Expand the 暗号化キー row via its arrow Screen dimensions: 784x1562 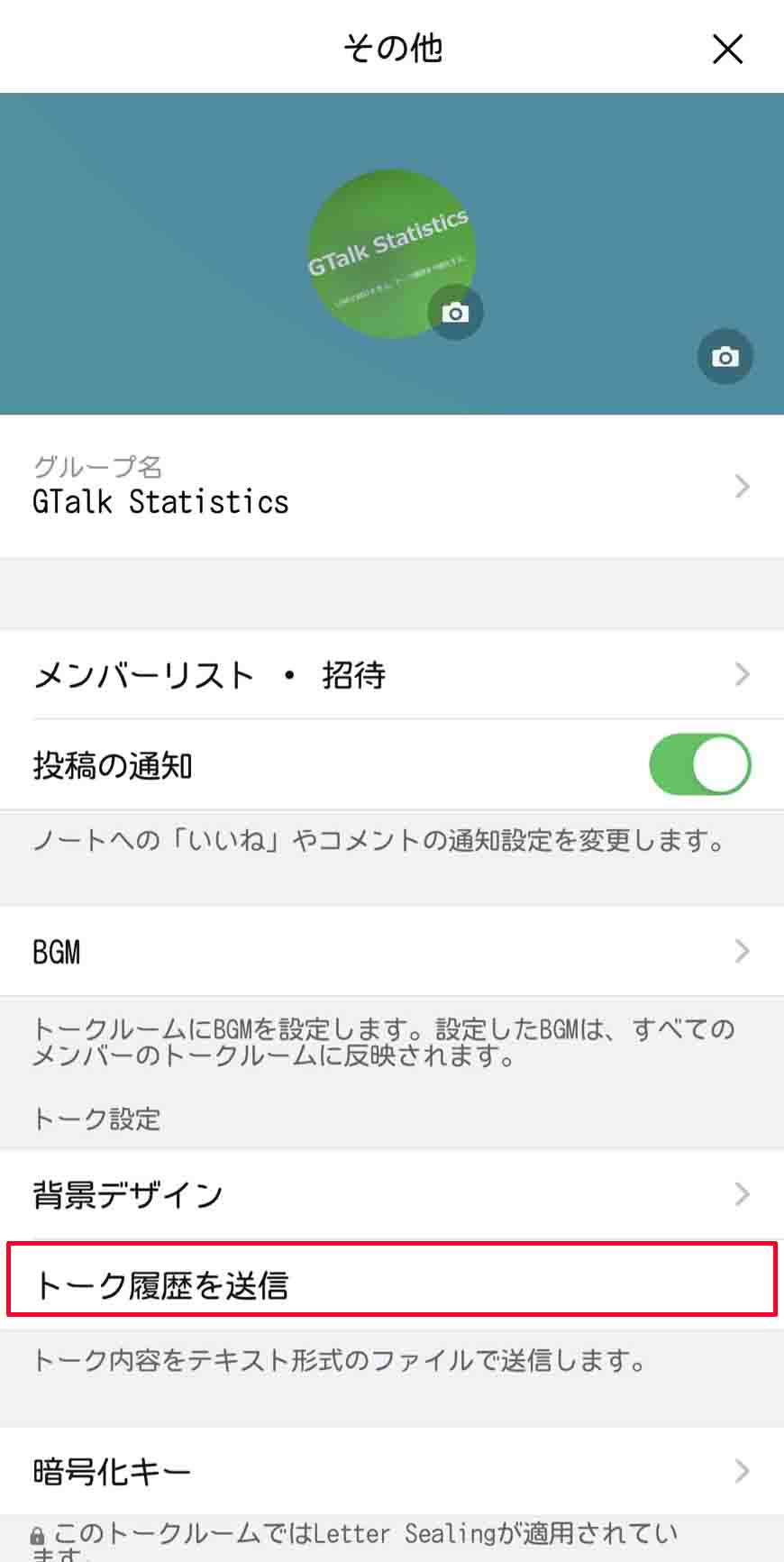(741, 1469)
